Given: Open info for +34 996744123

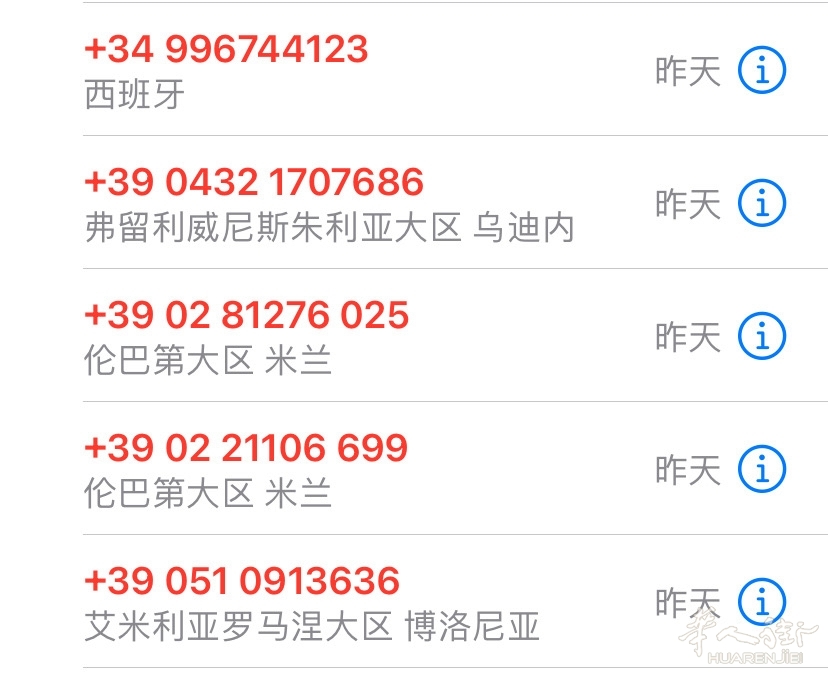Looking at the screenshot, I should coord(762,70).
